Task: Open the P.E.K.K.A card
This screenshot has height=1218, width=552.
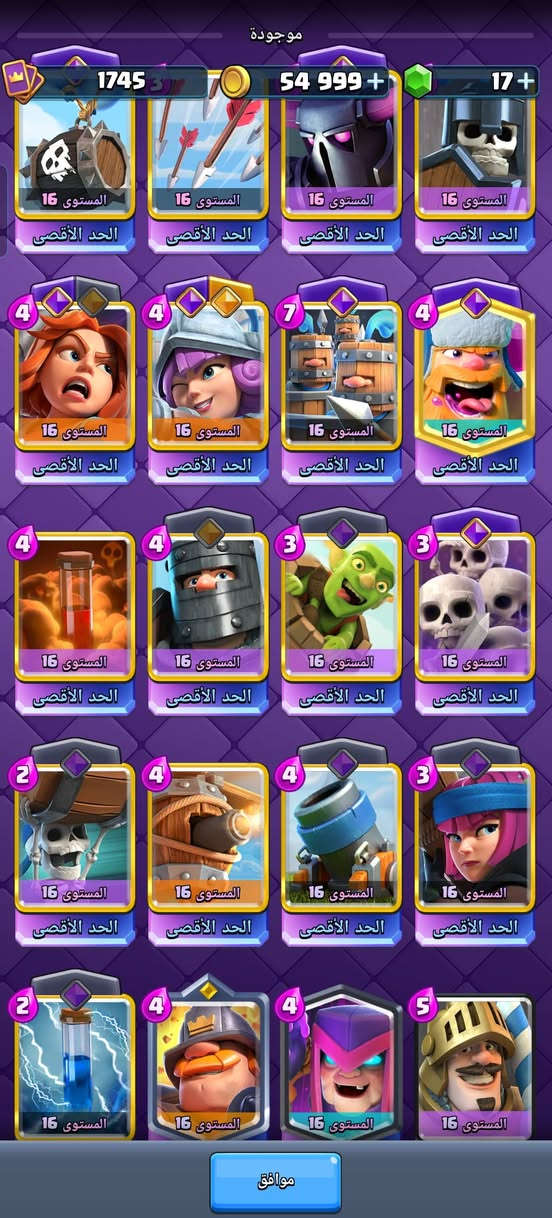Action: click(x=341, y=160)
